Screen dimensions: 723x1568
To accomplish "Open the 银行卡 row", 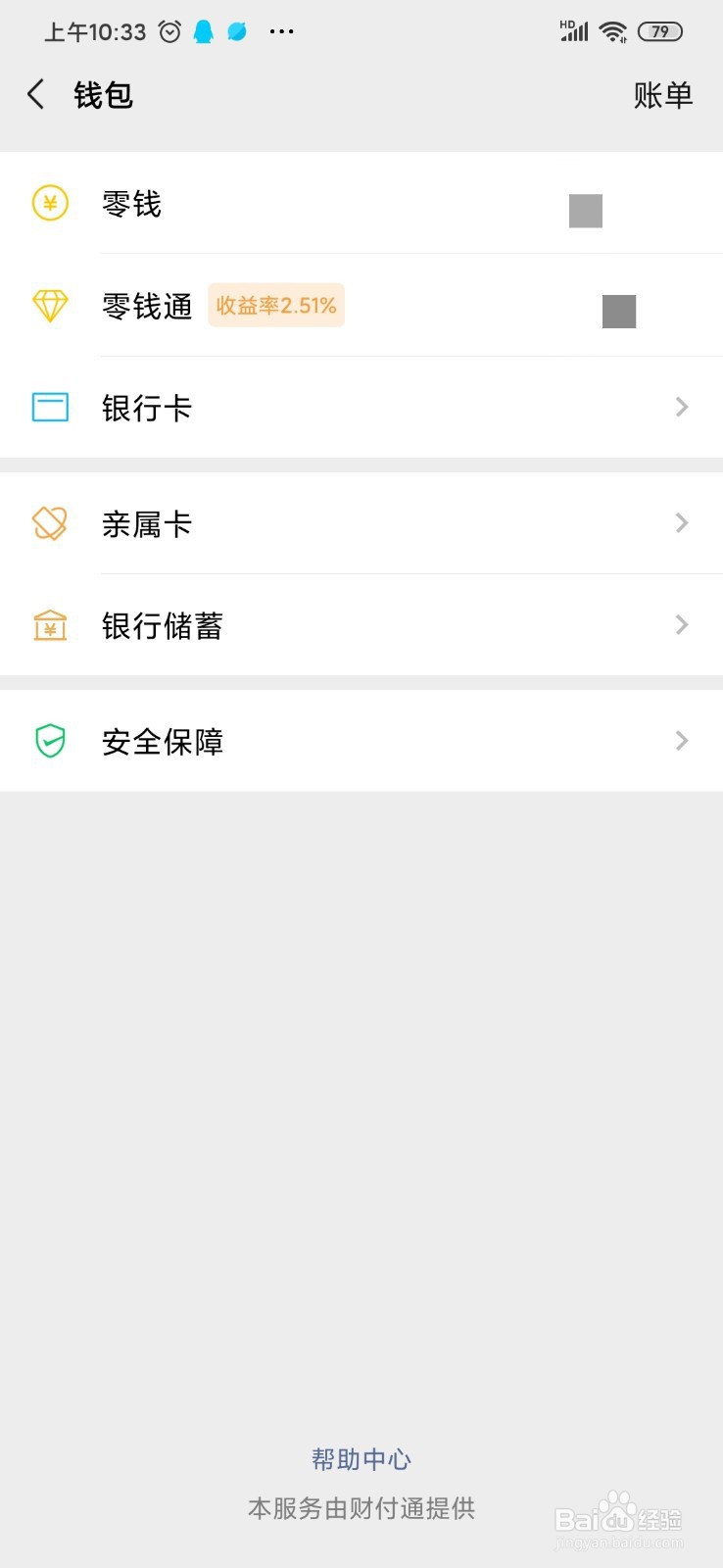I will pyautogui.click(x=361, y=408).
